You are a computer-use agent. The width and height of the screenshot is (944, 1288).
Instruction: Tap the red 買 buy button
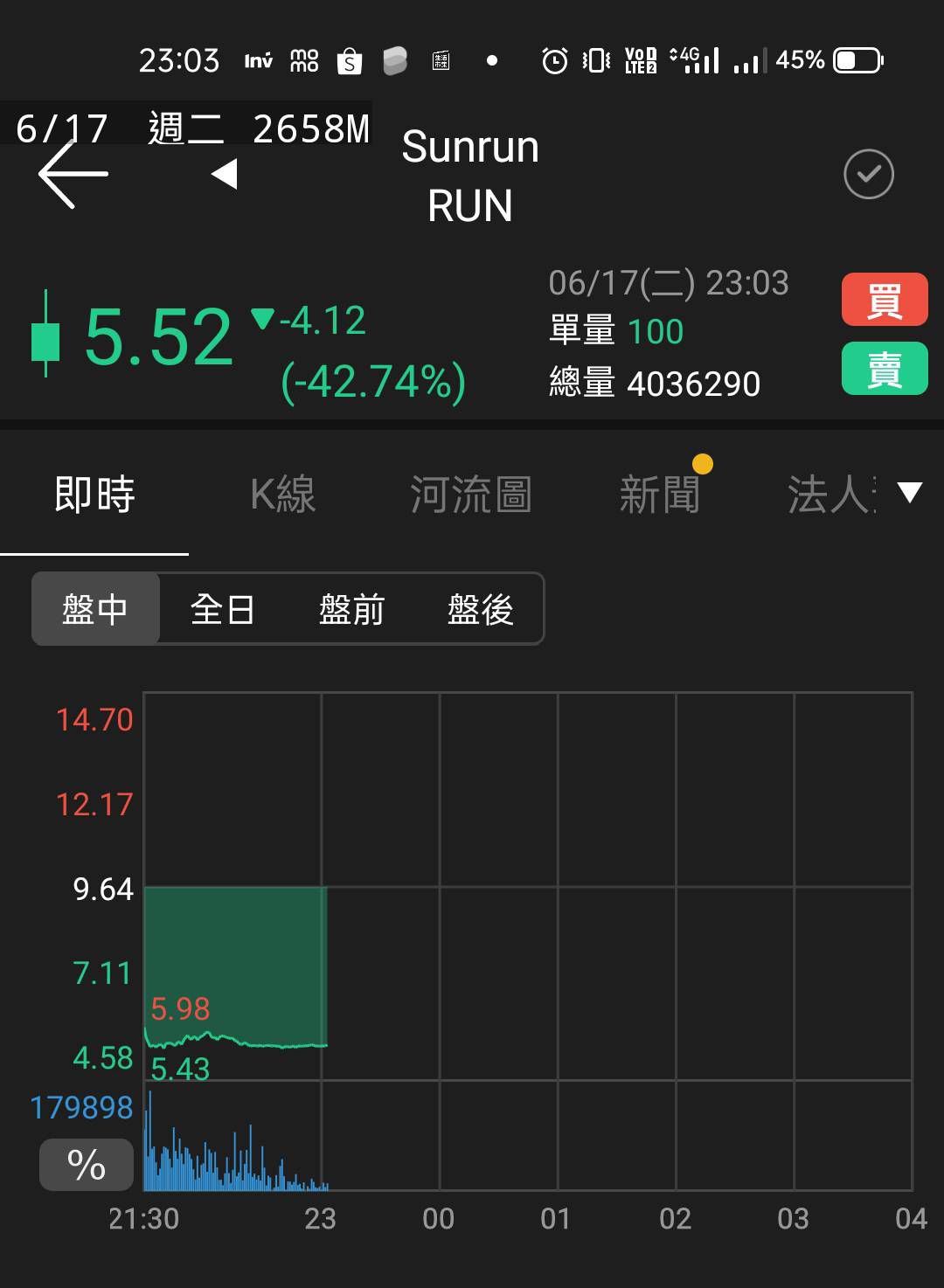point(884,300)
